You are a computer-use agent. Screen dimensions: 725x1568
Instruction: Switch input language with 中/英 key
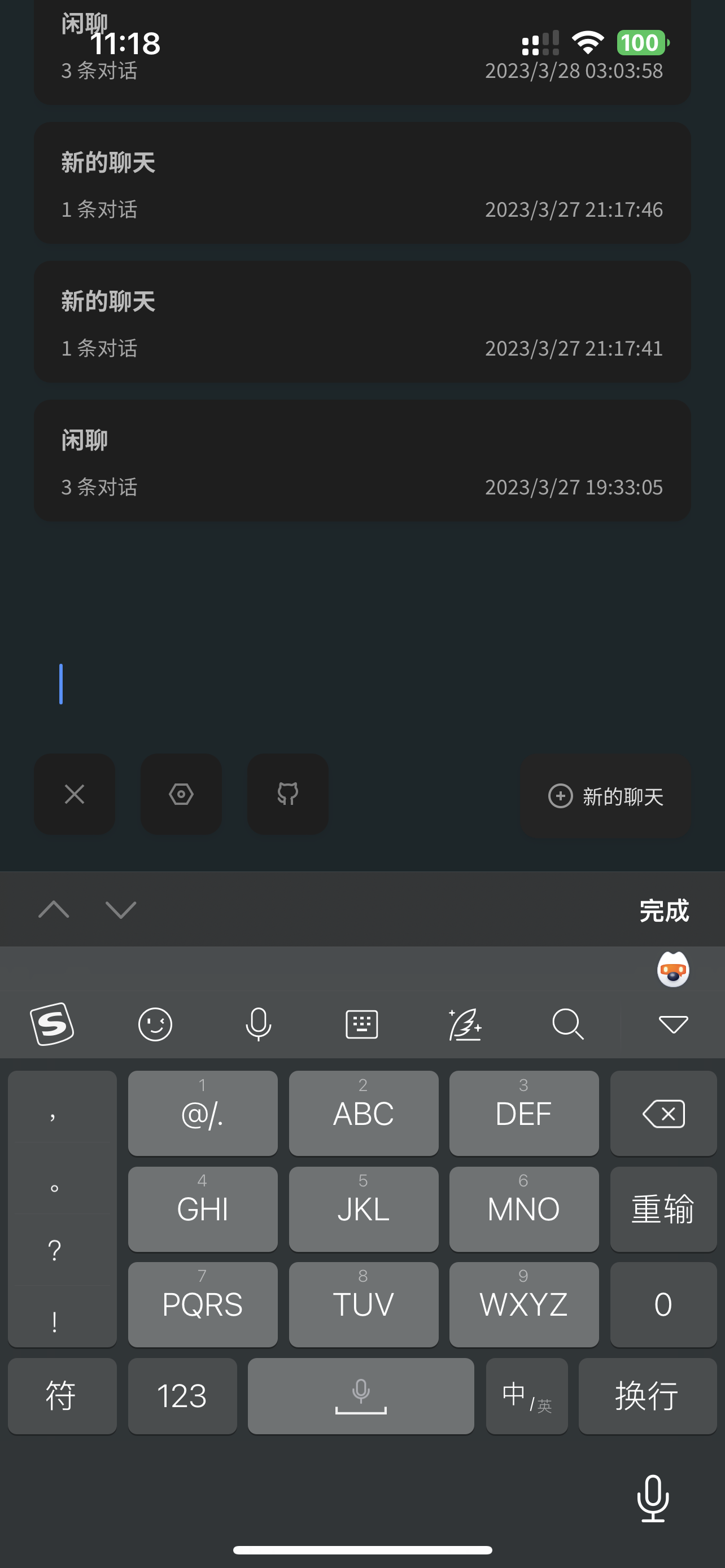(x=526, y=1396)
